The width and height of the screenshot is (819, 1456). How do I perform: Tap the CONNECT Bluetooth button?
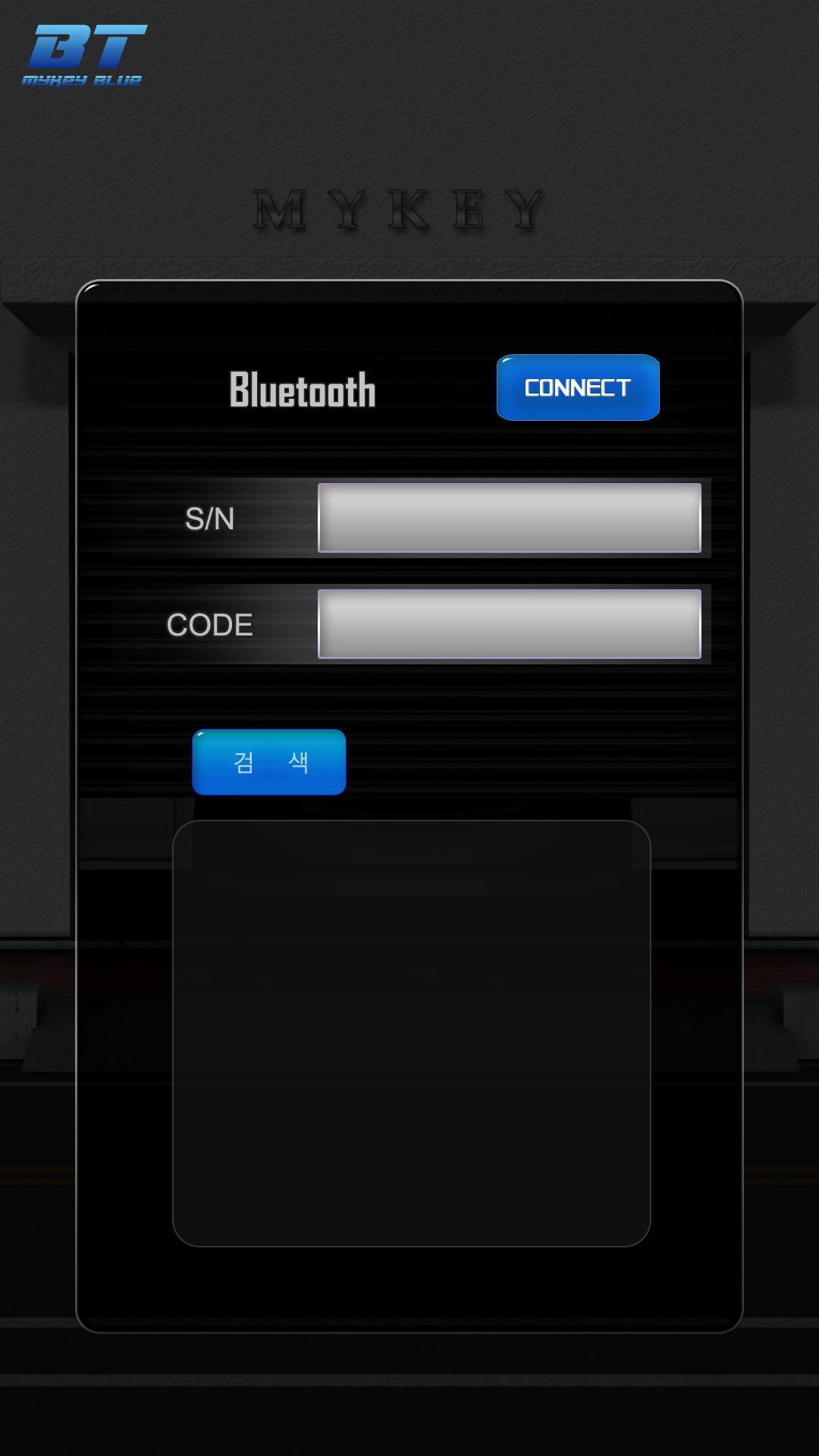coord(578,388)
